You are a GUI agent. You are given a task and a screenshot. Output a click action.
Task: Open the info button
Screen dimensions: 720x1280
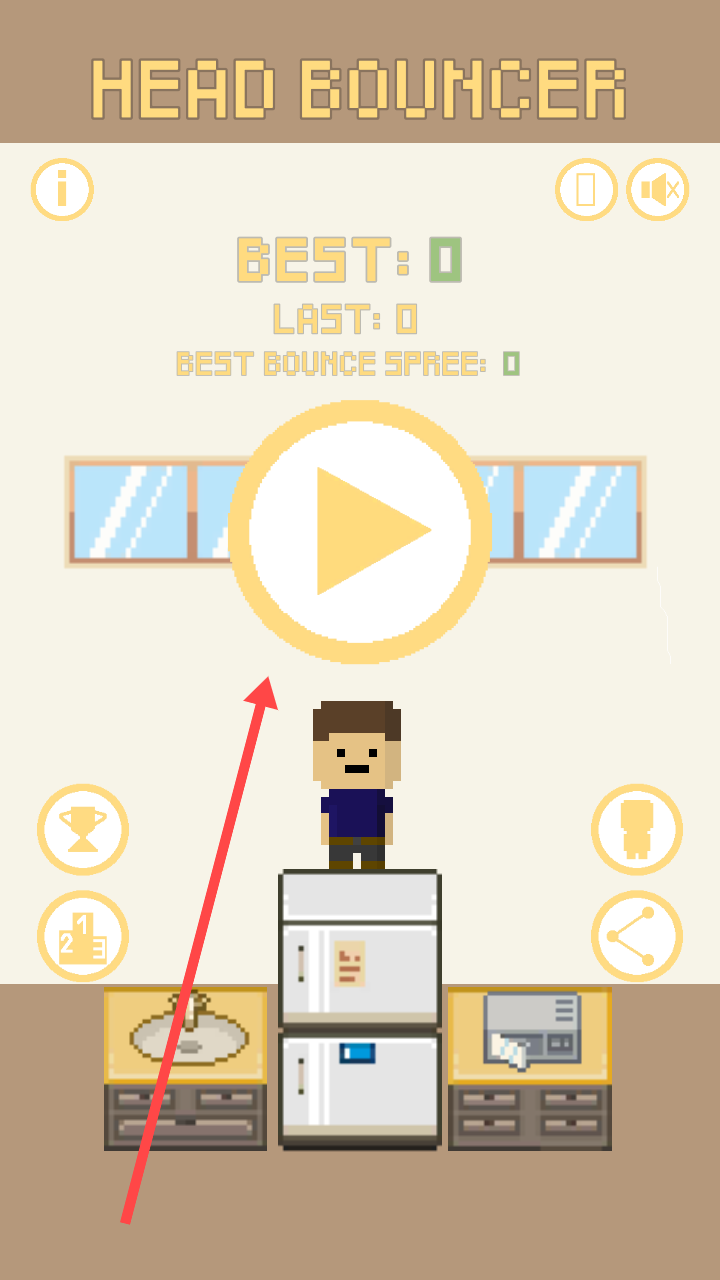[x=62, y=189]
